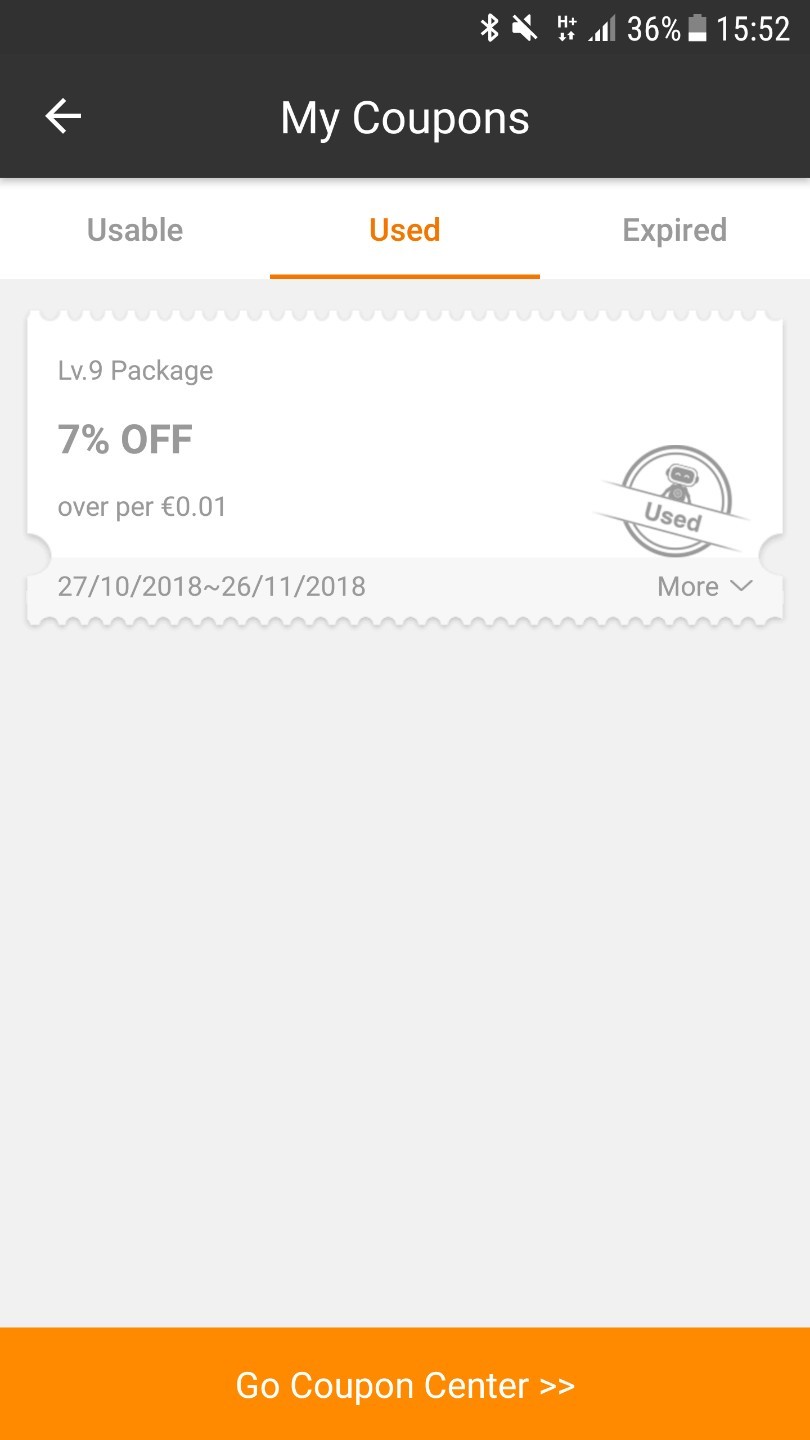
Task: Tap the Go Coupon Center button
Action: coord(405,1385)
